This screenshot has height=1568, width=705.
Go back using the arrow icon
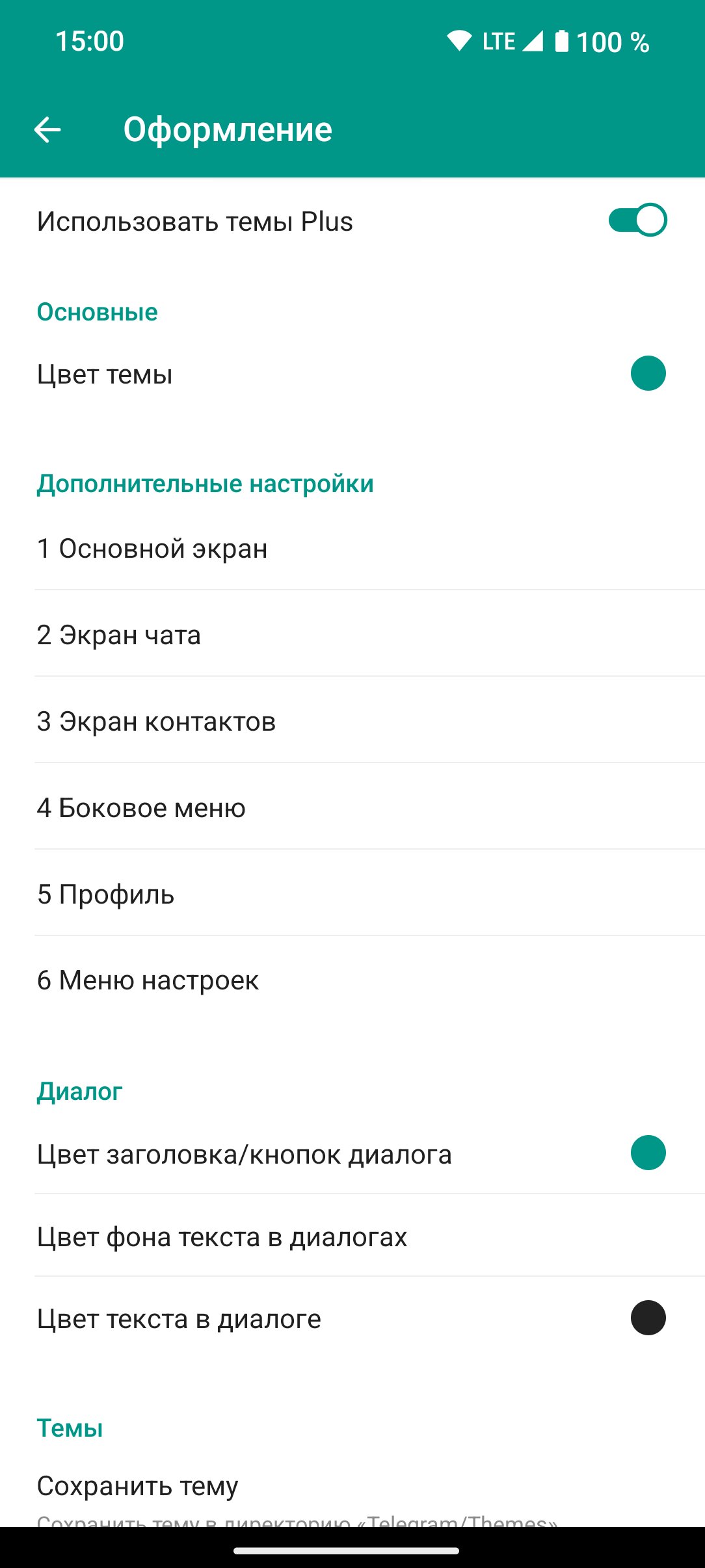[x=47, y=129]
